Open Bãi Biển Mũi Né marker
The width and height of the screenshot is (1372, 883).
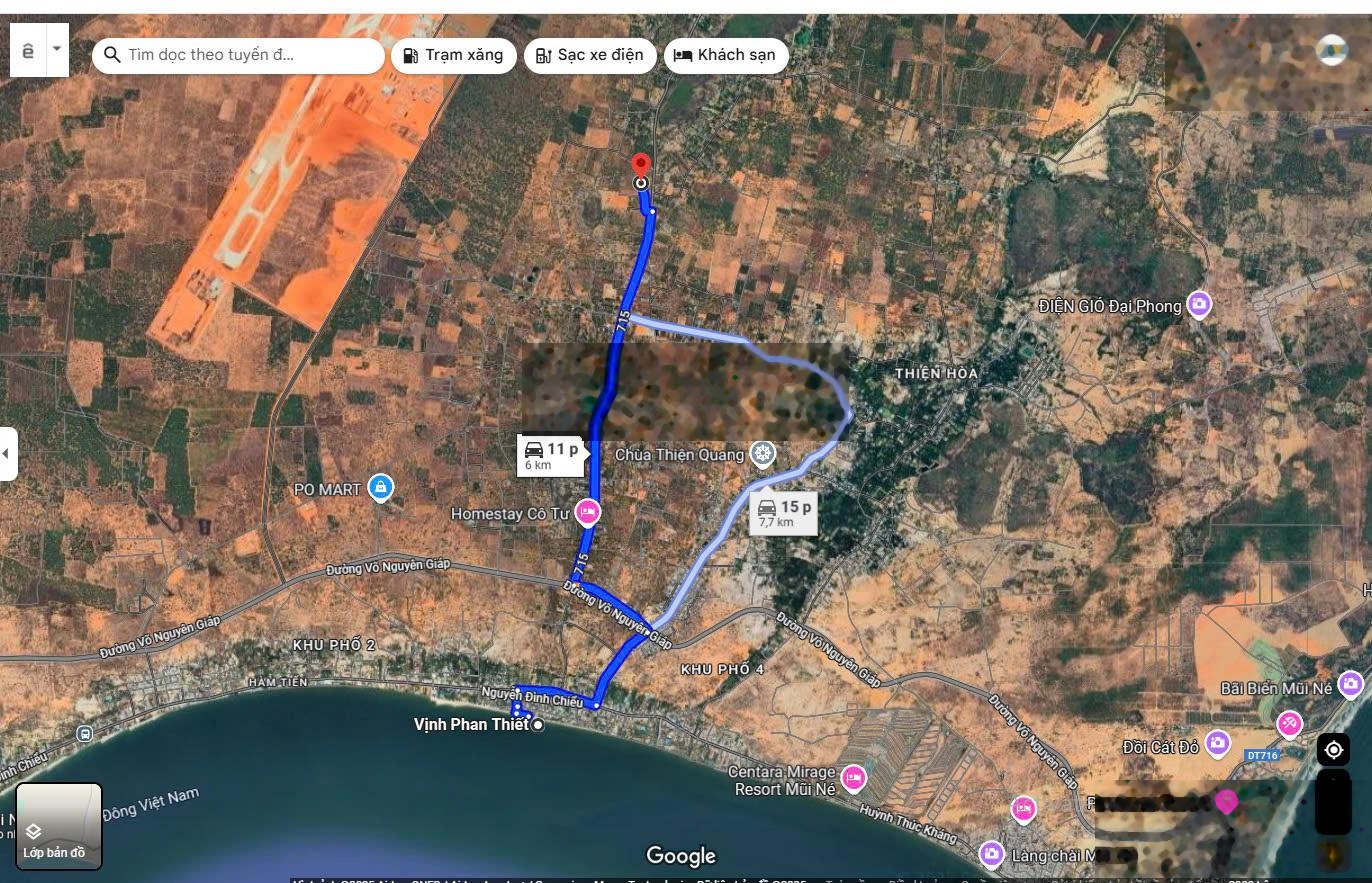tap(1350, 685)
